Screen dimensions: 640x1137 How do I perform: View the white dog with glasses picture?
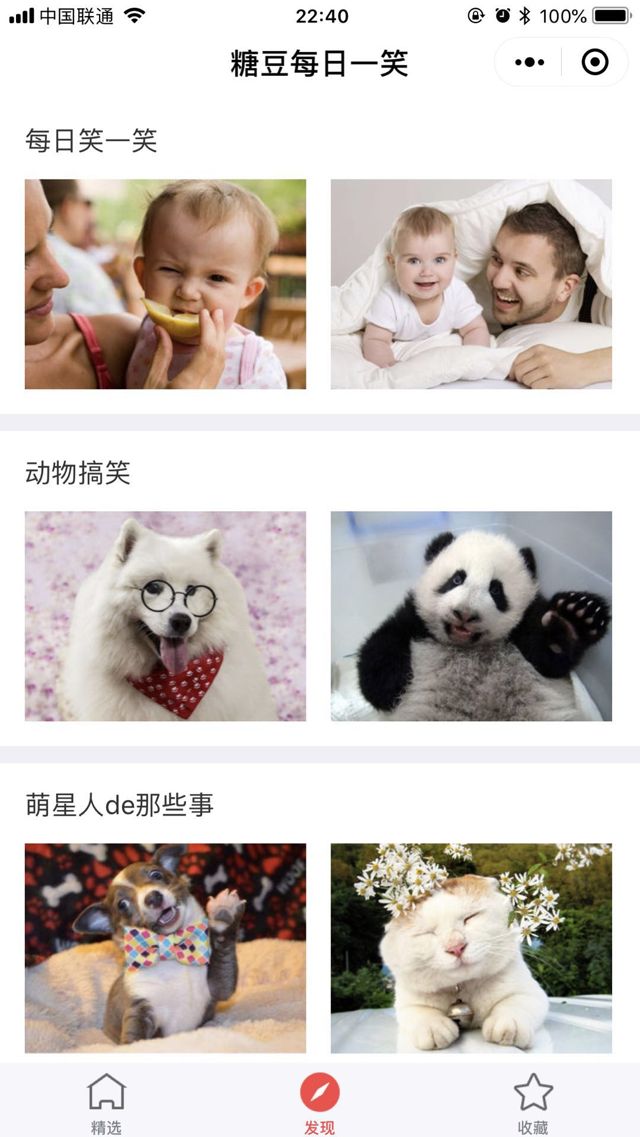[165, 616]
